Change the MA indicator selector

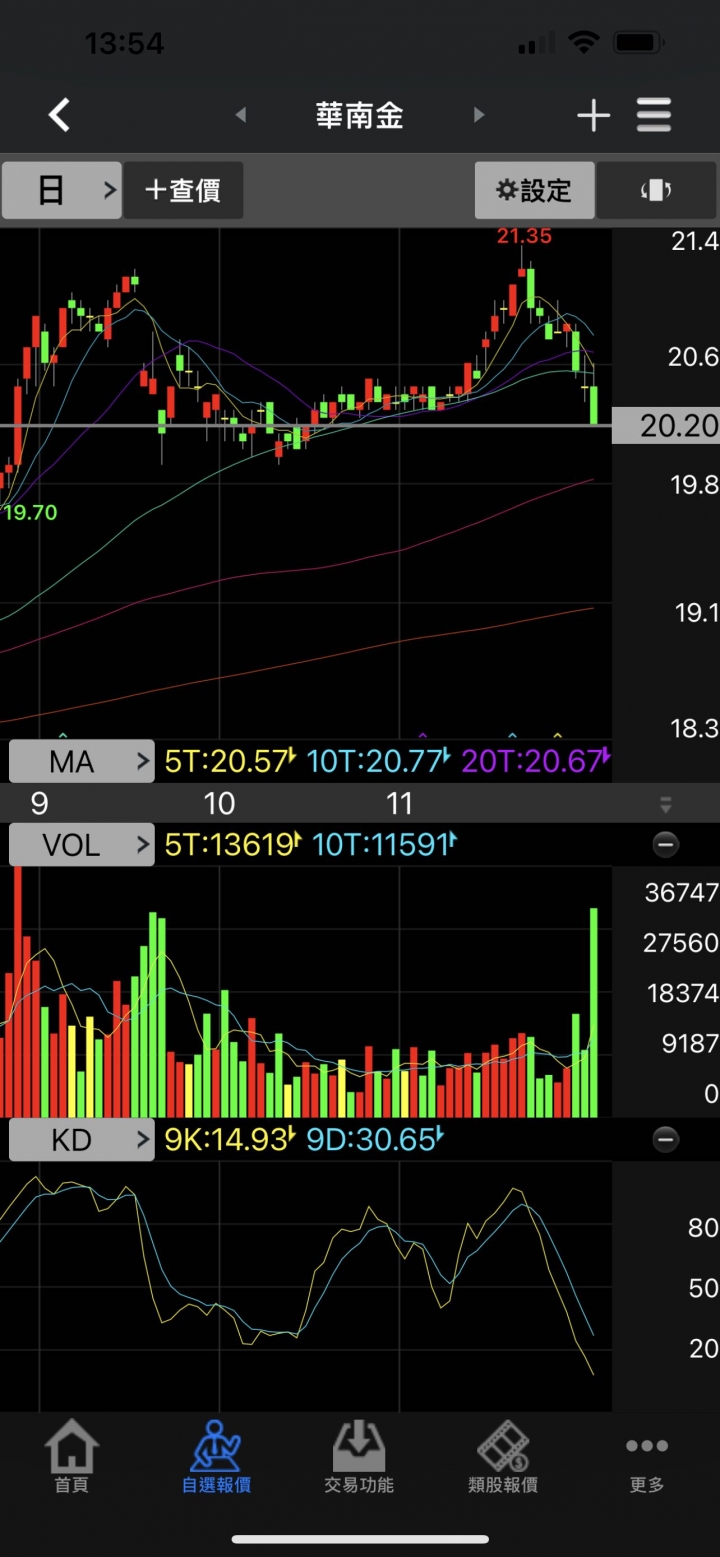click(81, 762)
